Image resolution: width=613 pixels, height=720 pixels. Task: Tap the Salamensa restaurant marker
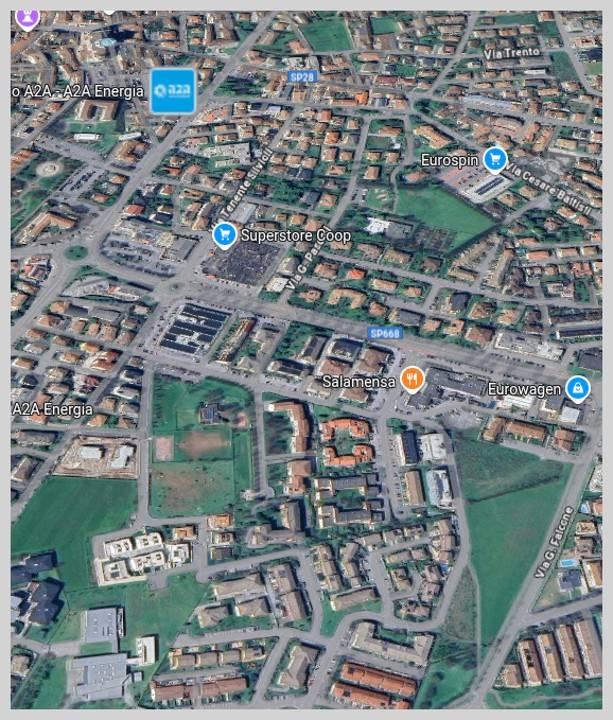pyautogui.click(x=412, y=380)
